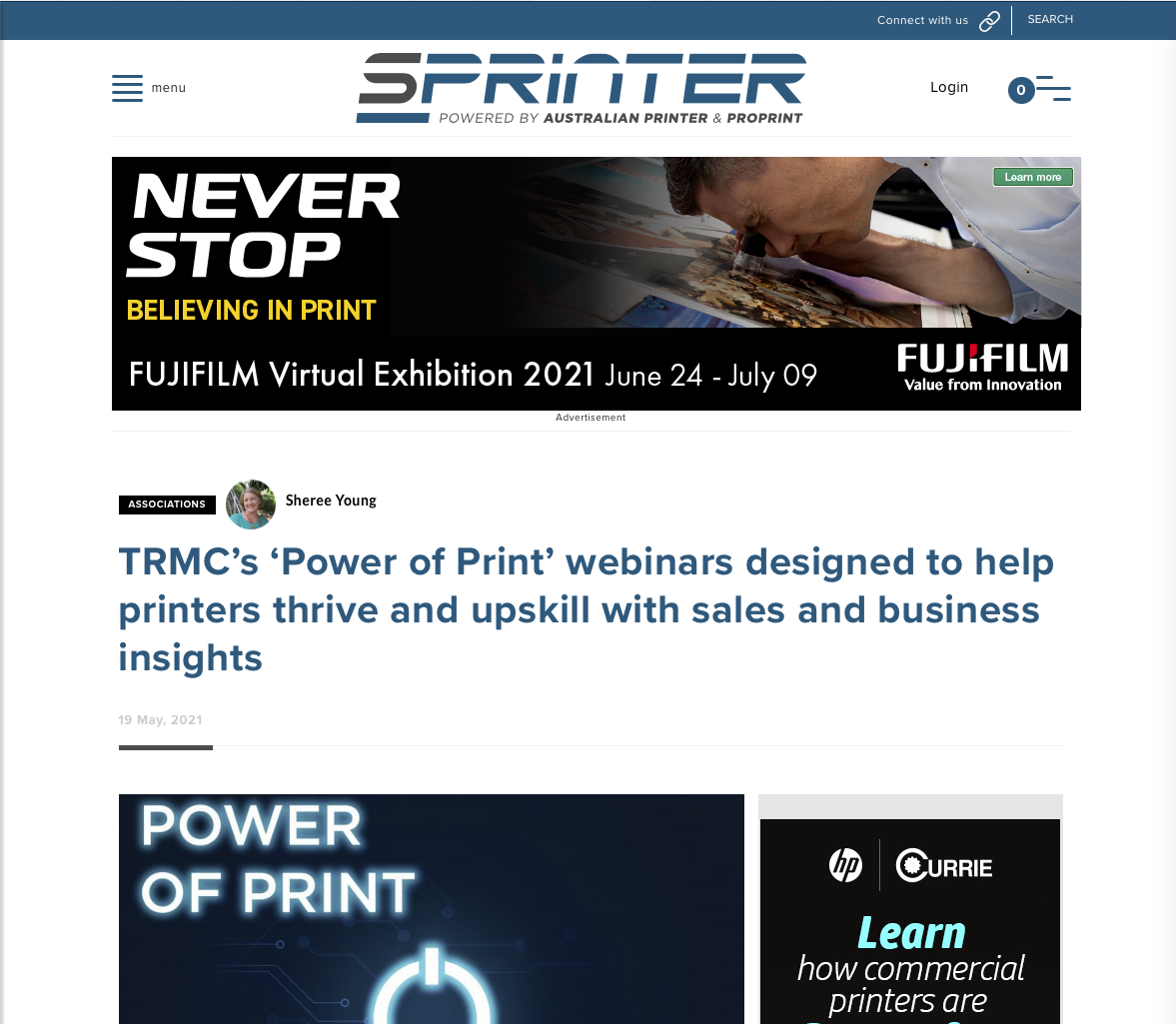Viewport: 1176px width, 1024px height.
Task: Open the SEARCH option
Action: click(x=1050, y=20)
